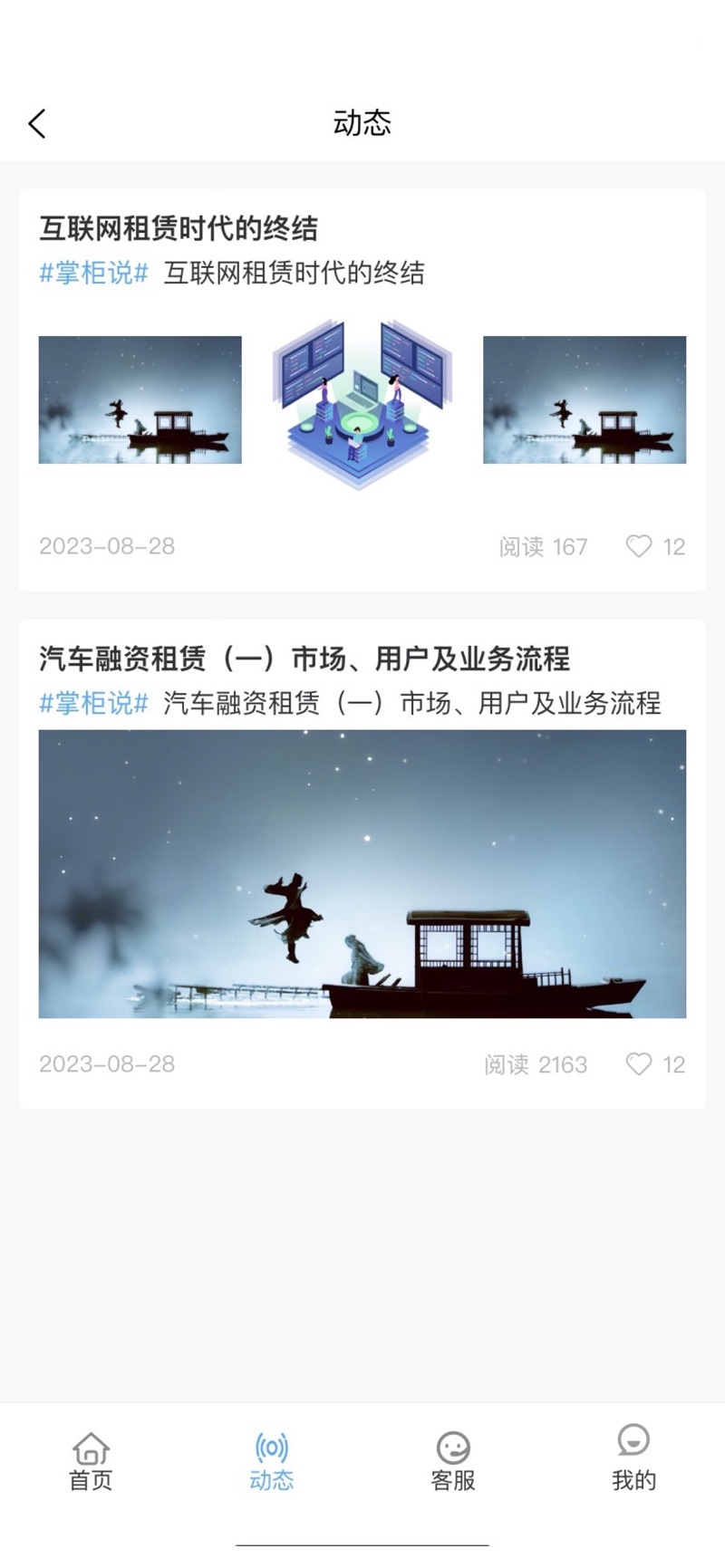The width and height of the screenshot is (725, 1568).
Task: Select the 动态 tab
Action: tap(272, 1462)
